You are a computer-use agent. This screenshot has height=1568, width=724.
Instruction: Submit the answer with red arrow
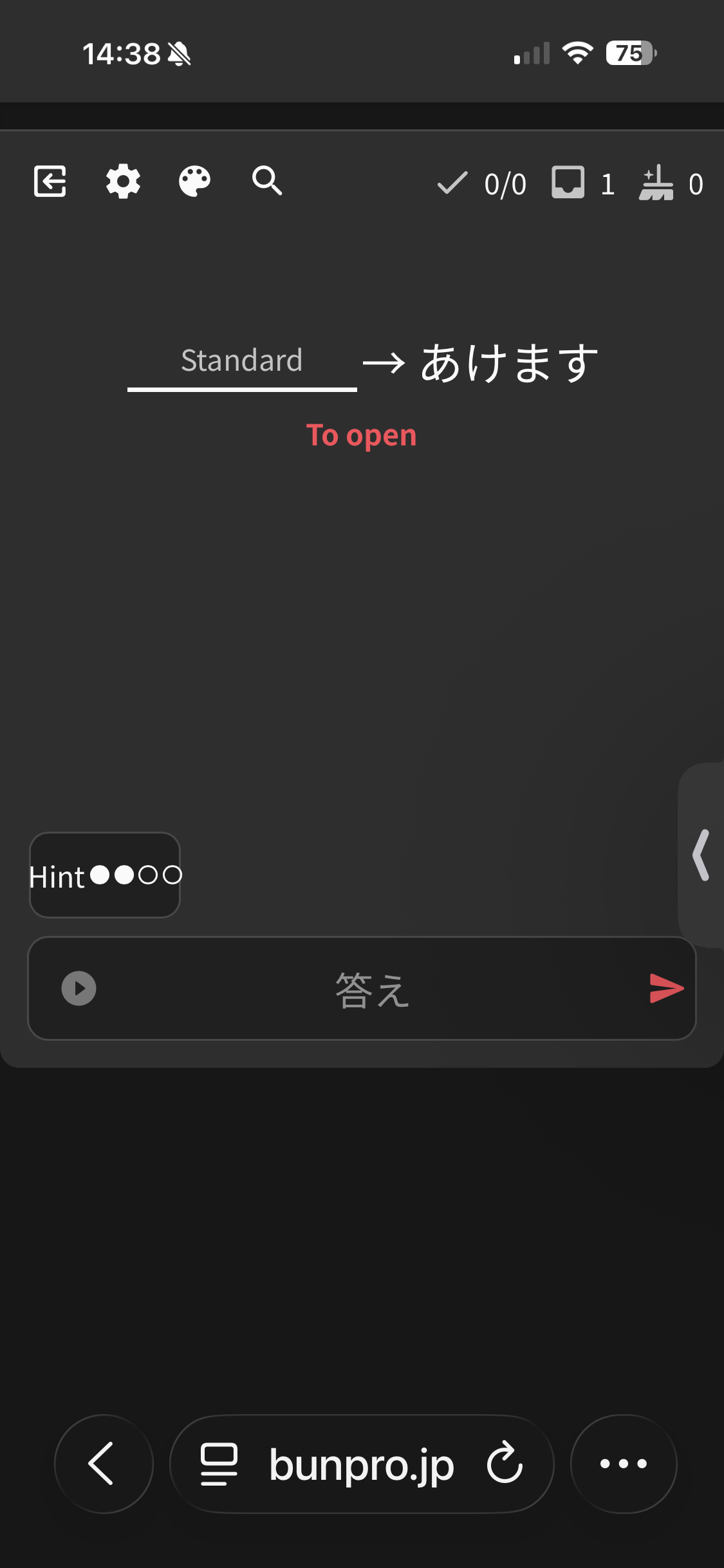(x=666, y=988)
